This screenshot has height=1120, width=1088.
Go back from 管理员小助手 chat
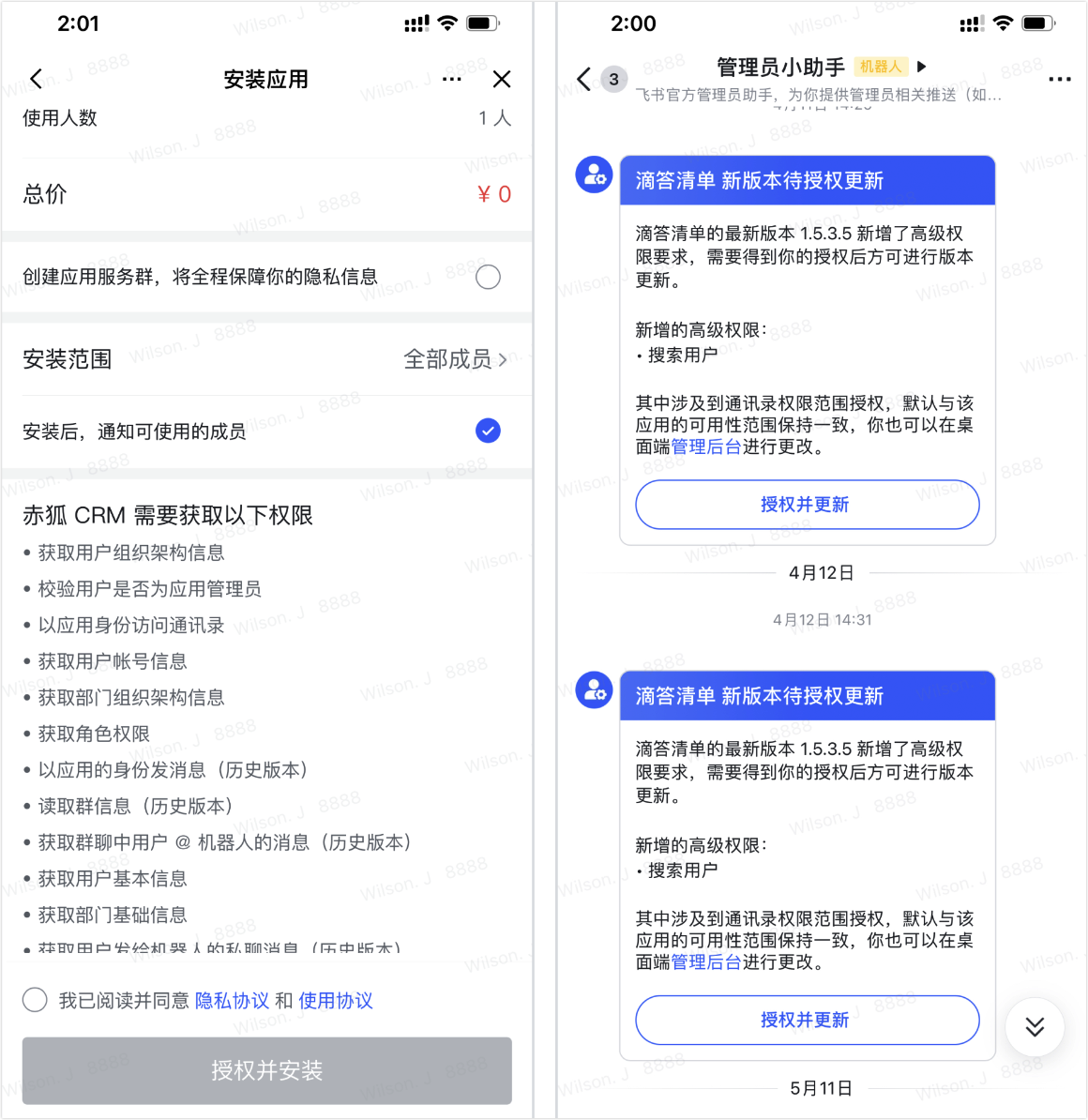584,79
